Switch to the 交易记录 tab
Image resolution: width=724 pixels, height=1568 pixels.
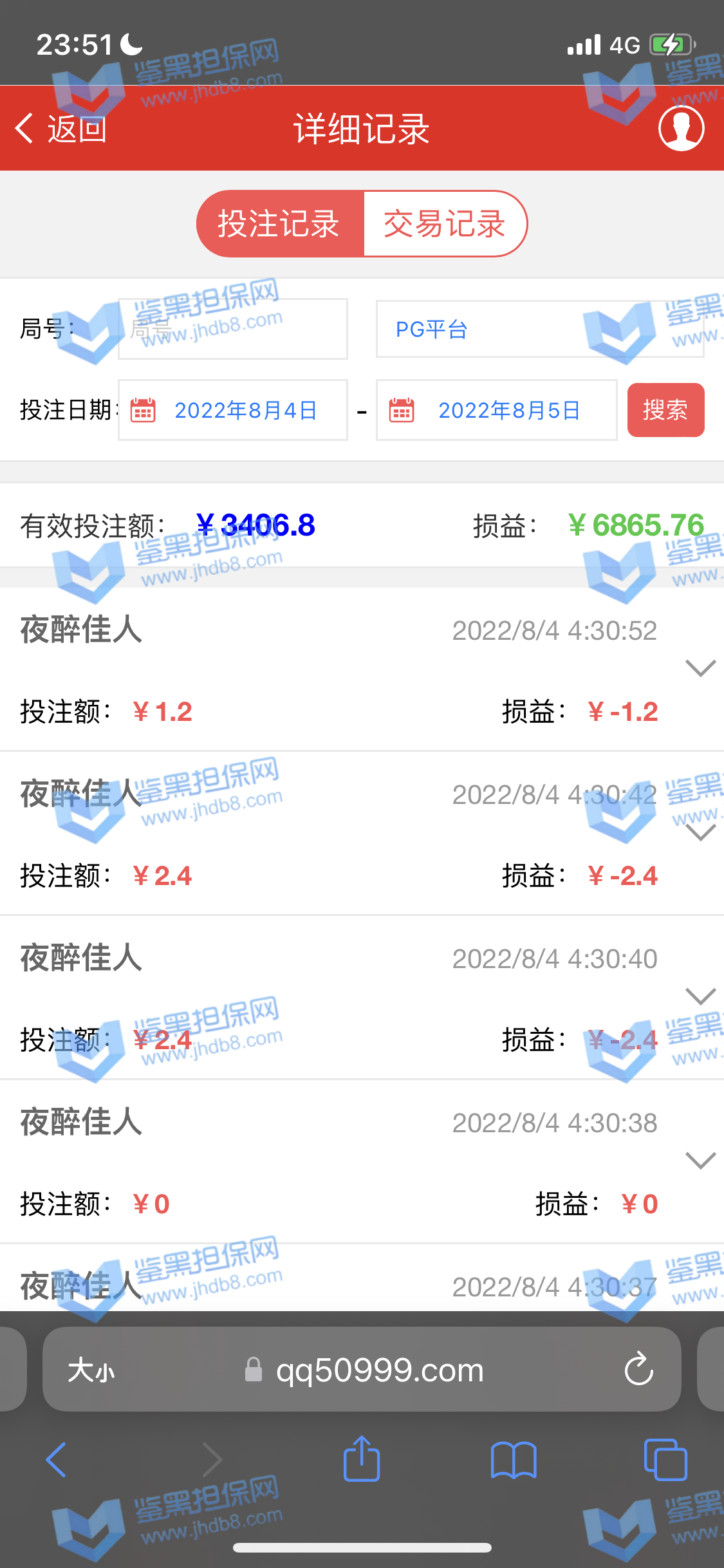point(445,224)
